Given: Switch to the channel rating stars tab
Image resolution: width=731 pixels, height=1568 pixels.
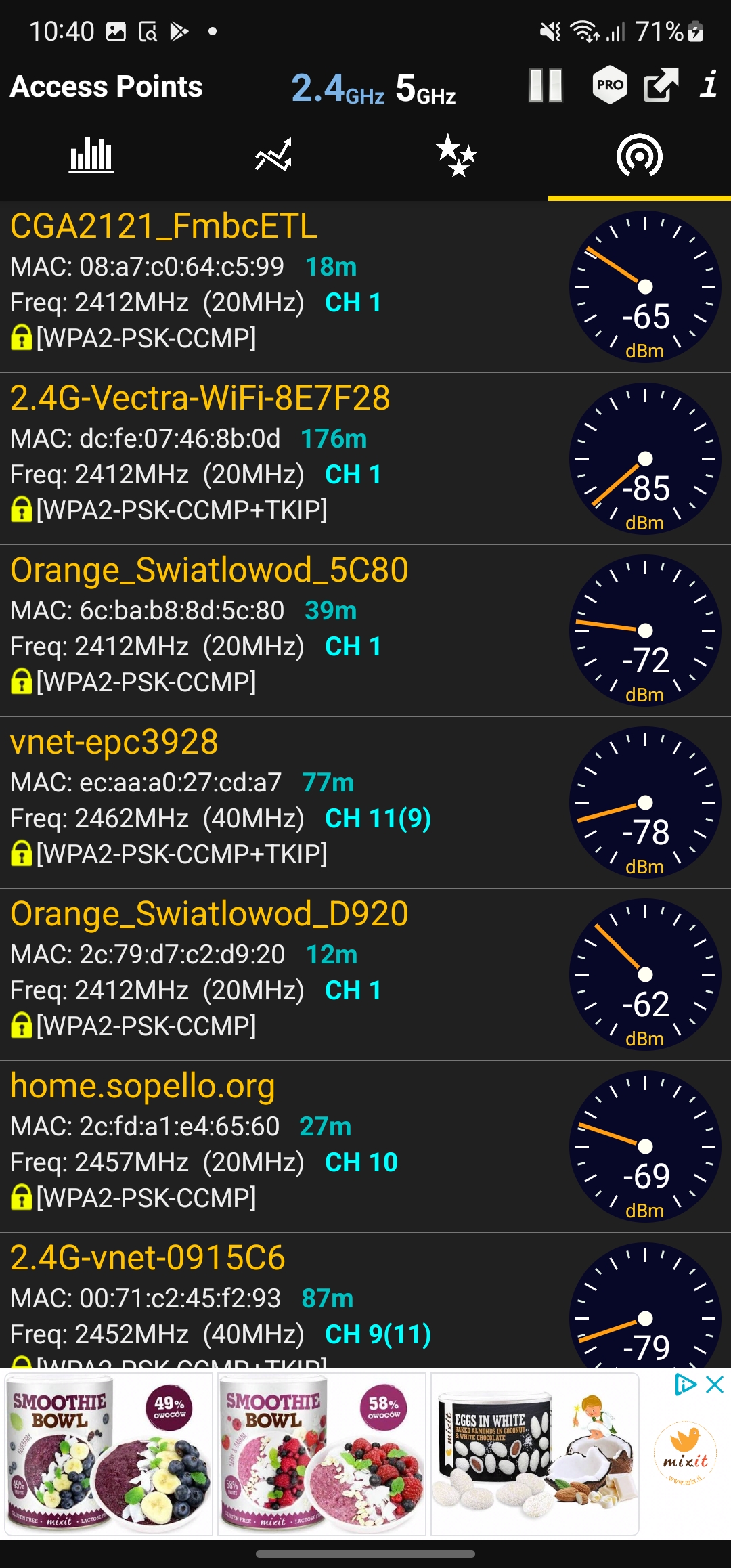Looking at the screenshot, I should coord(456,156).
